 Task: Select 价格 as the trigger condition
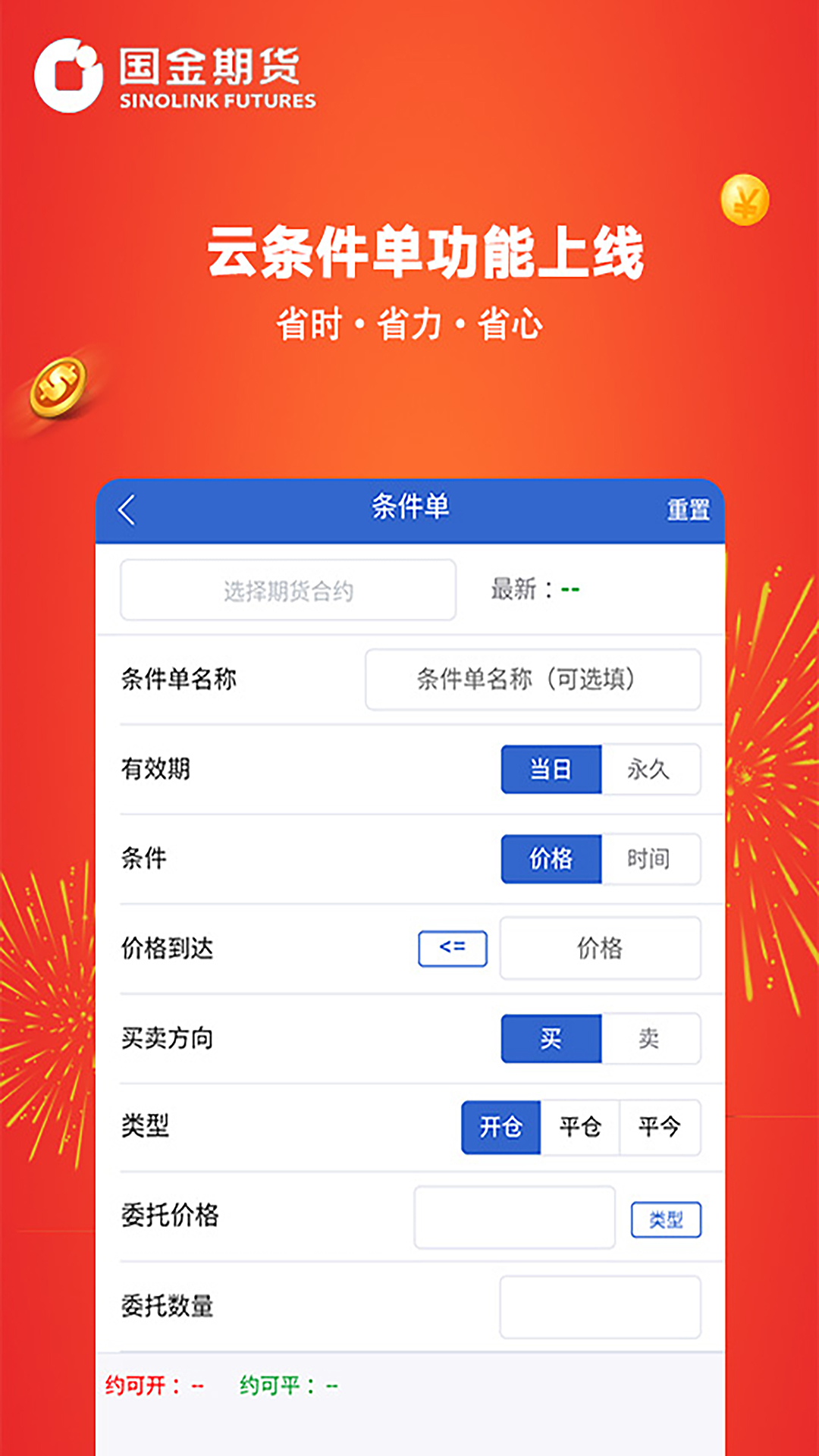pyautogui.click(x=551, y=858)
